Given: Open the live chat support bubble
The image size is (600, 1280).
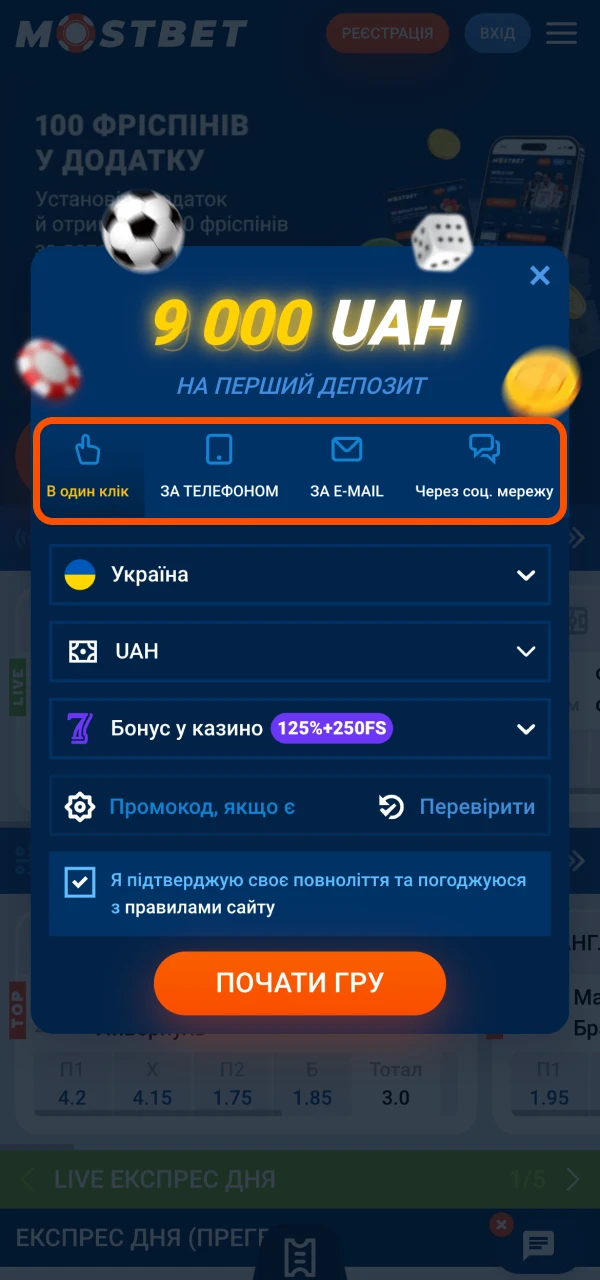Looking at the screenshot, I should 539,1245.
